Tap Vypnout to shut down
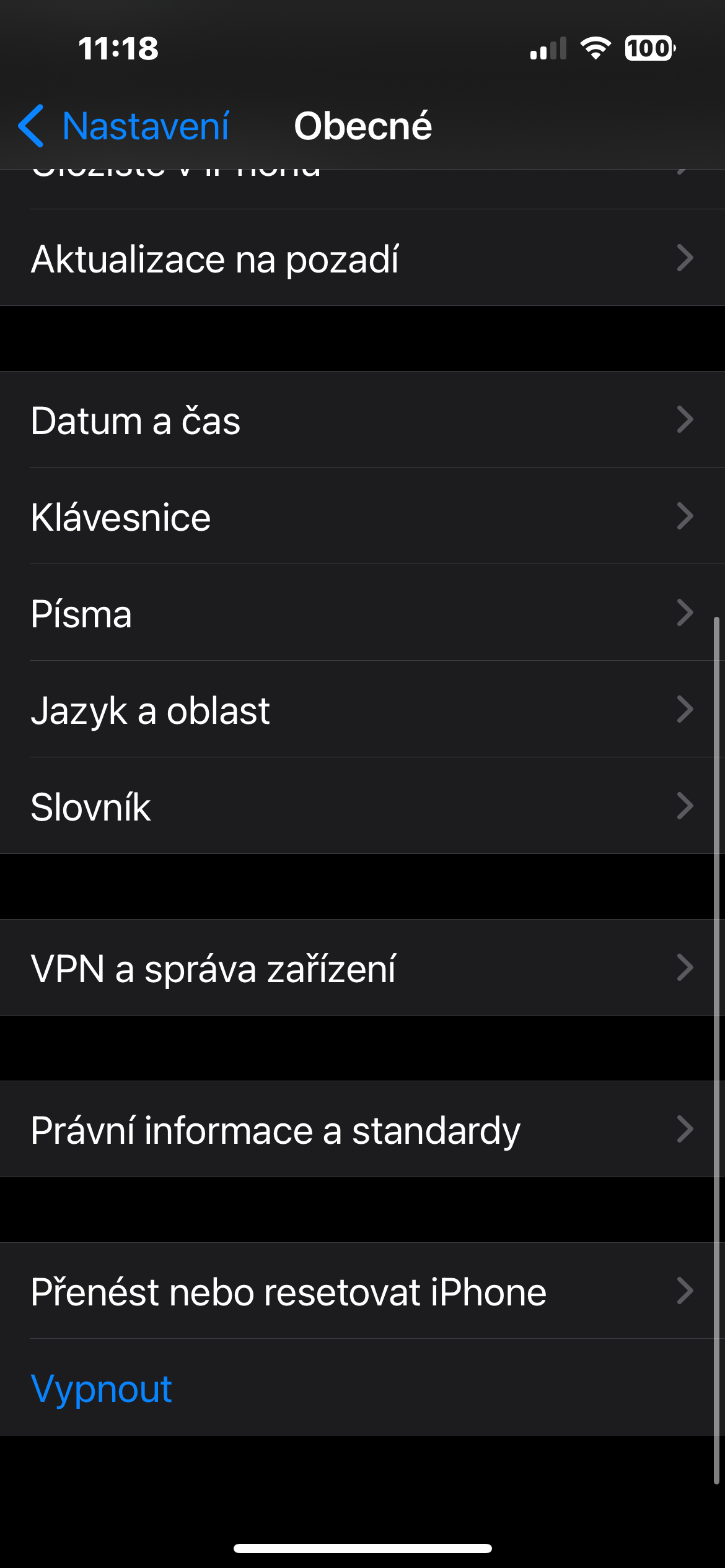This screenshot has width=725, height=1568. tap(102, 1388)
